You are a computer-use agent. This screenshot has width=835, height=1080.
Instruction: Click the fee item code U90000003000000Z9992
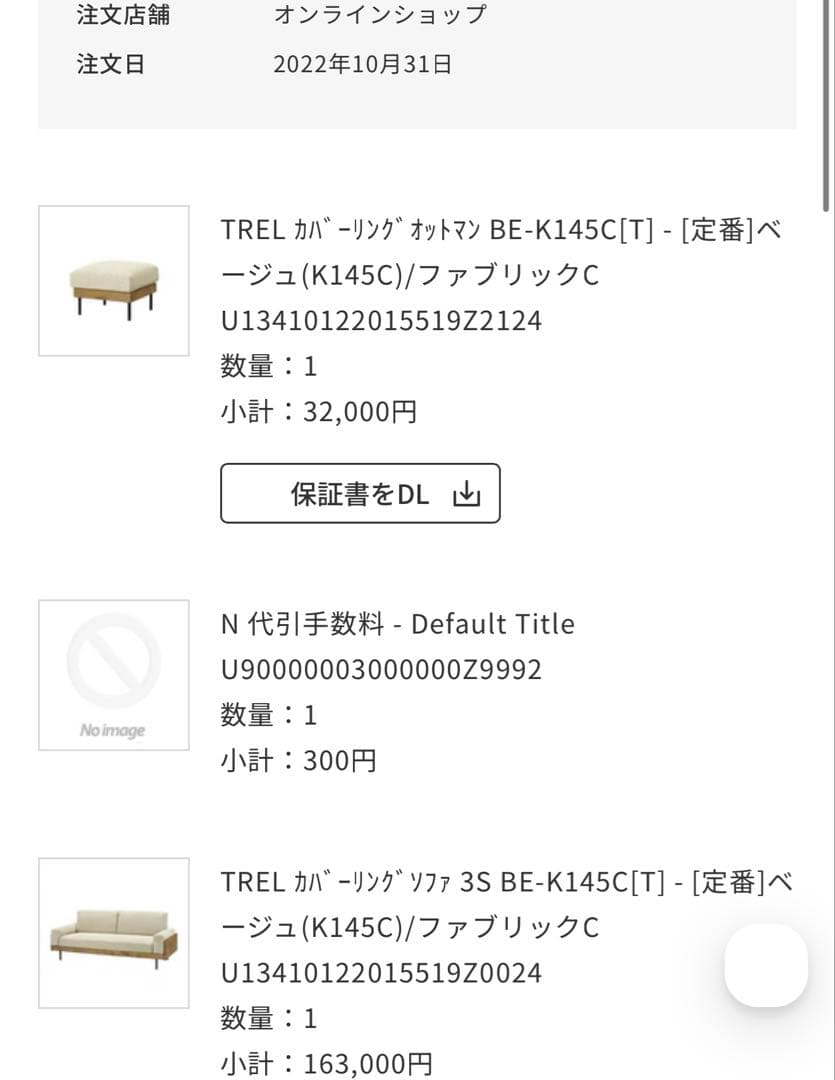click(380, 668)
